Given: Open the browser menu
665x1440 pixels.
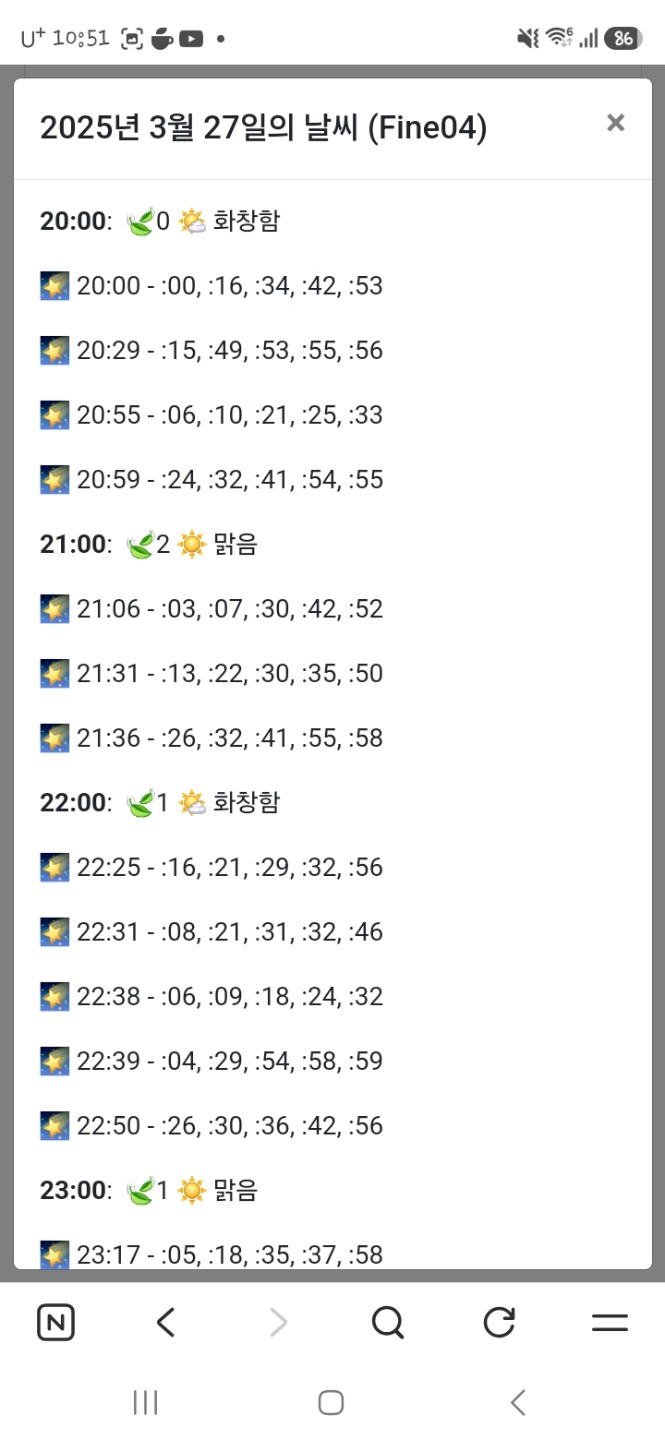Looking at the screenshot, I should [x=609, y=1323].
